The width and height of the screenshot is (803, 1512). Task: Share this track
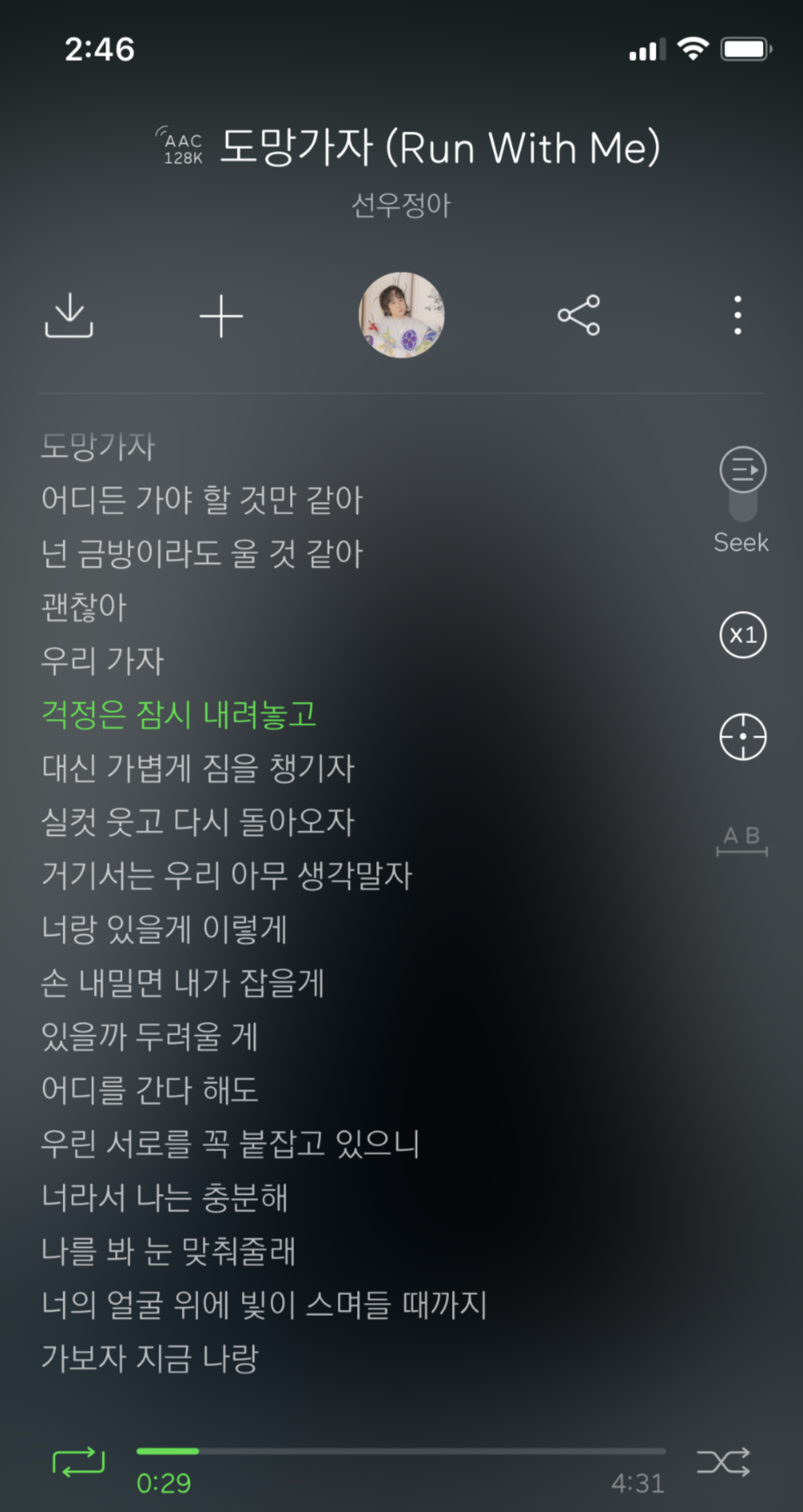click(x=579, y=315)
